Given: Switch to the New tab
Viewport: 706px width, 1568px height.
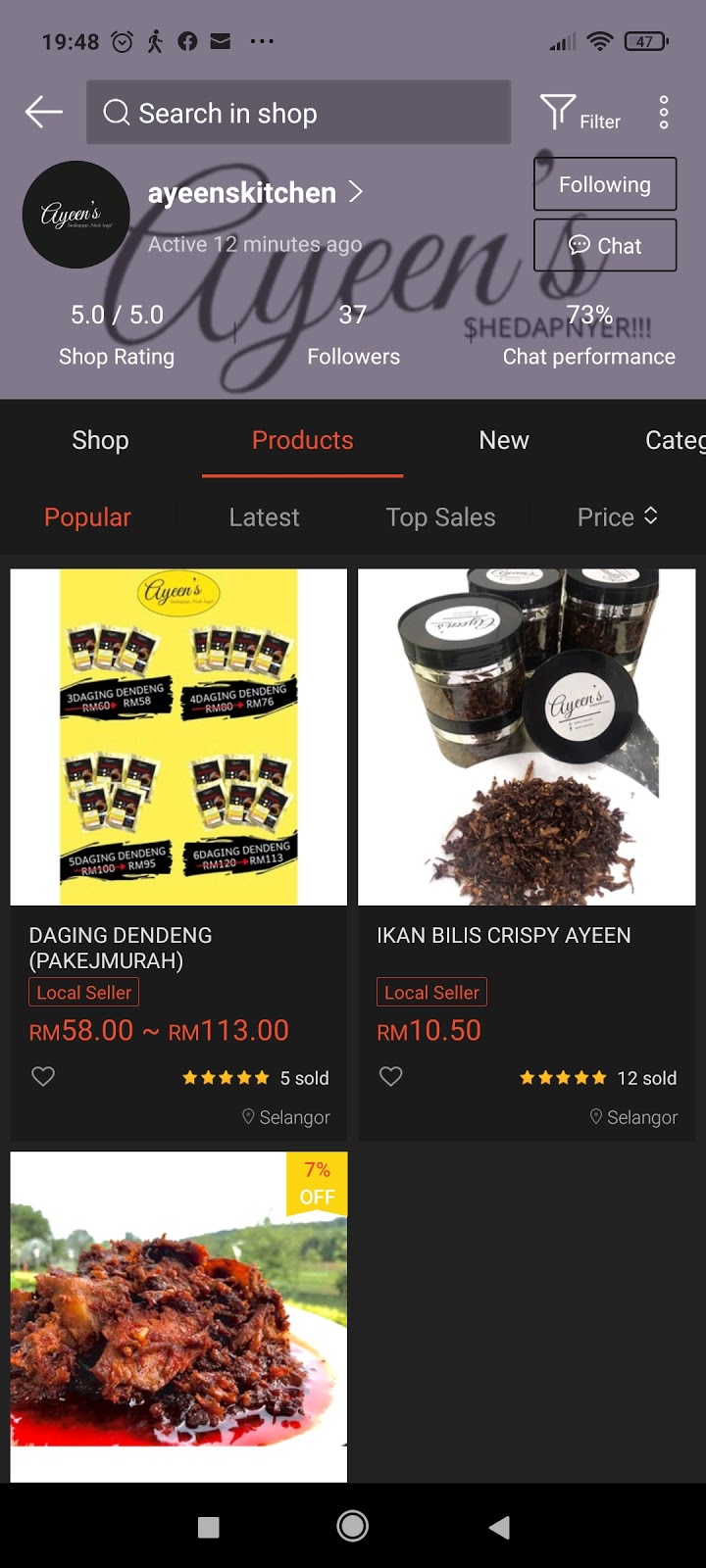Looking at the screenshot, I should coord(504,440).
